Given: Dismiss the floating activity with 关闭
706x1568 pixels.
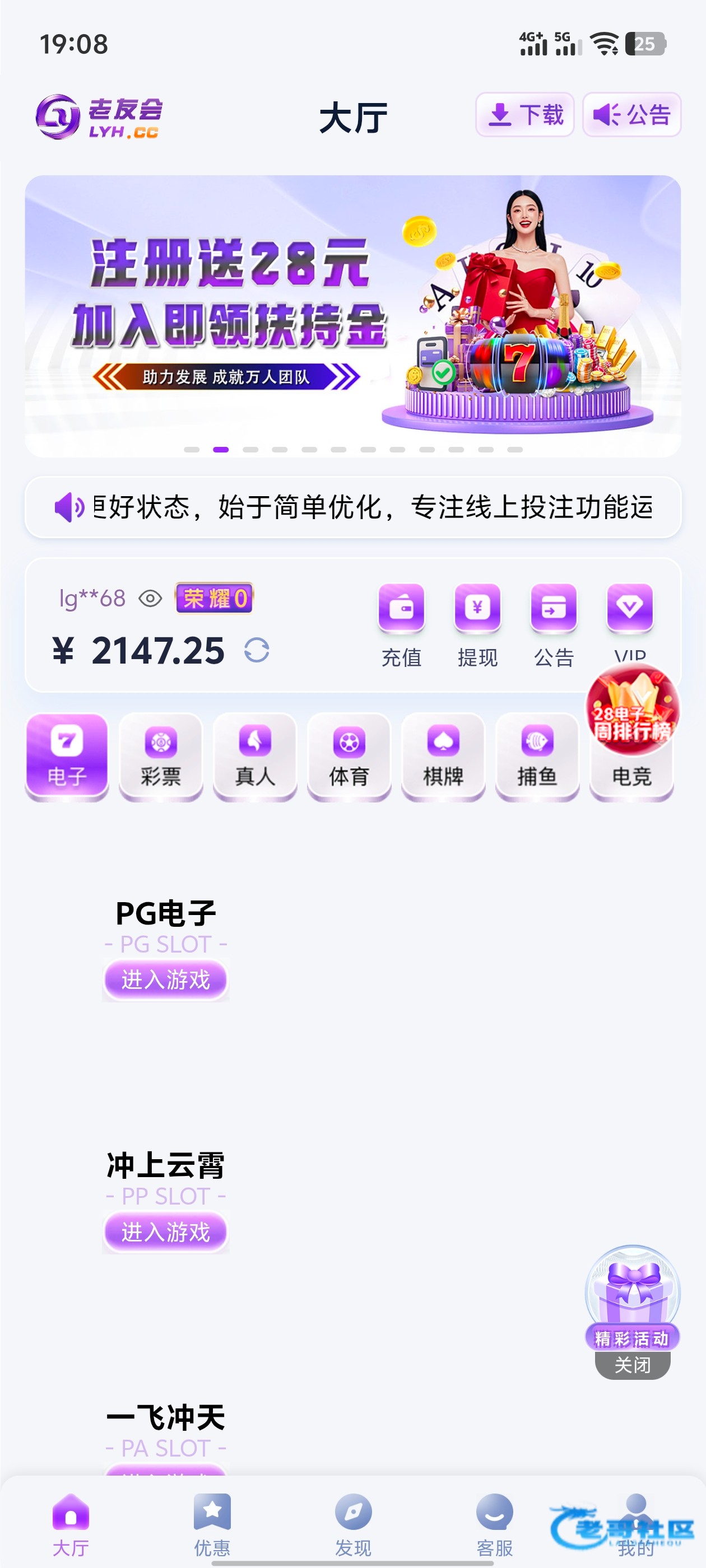Looking at the screenshot, I should pyautogui.click(x=632, y=1365).
